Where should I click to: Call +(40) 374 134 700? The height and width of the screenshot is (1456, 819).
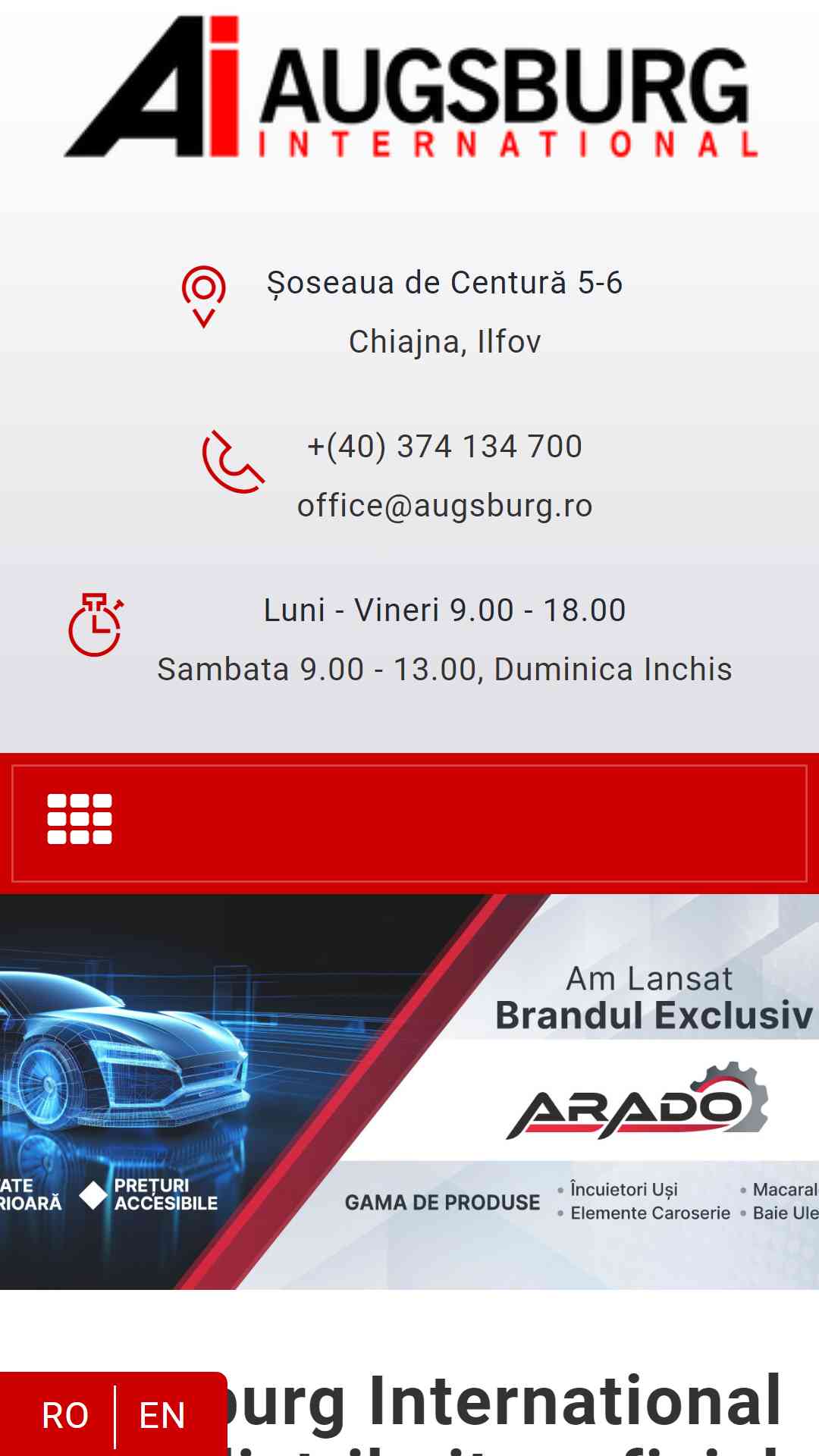click(444, 447)
